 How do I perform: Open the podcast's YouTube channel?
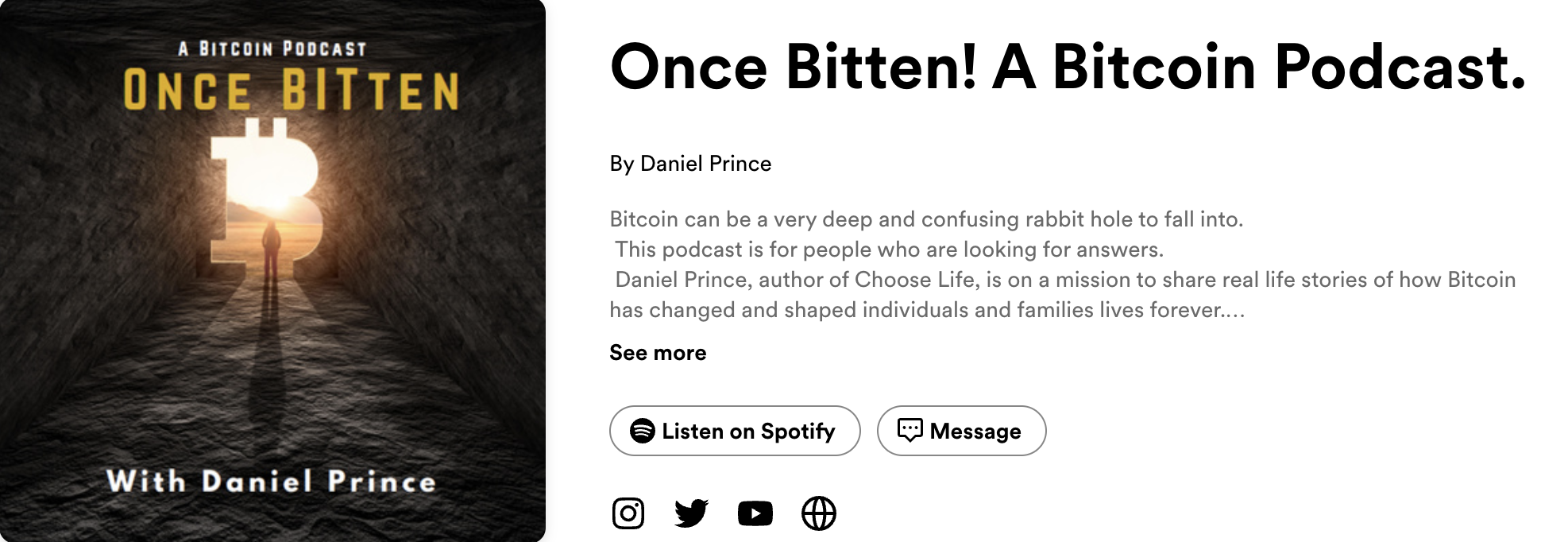point(755,513)
